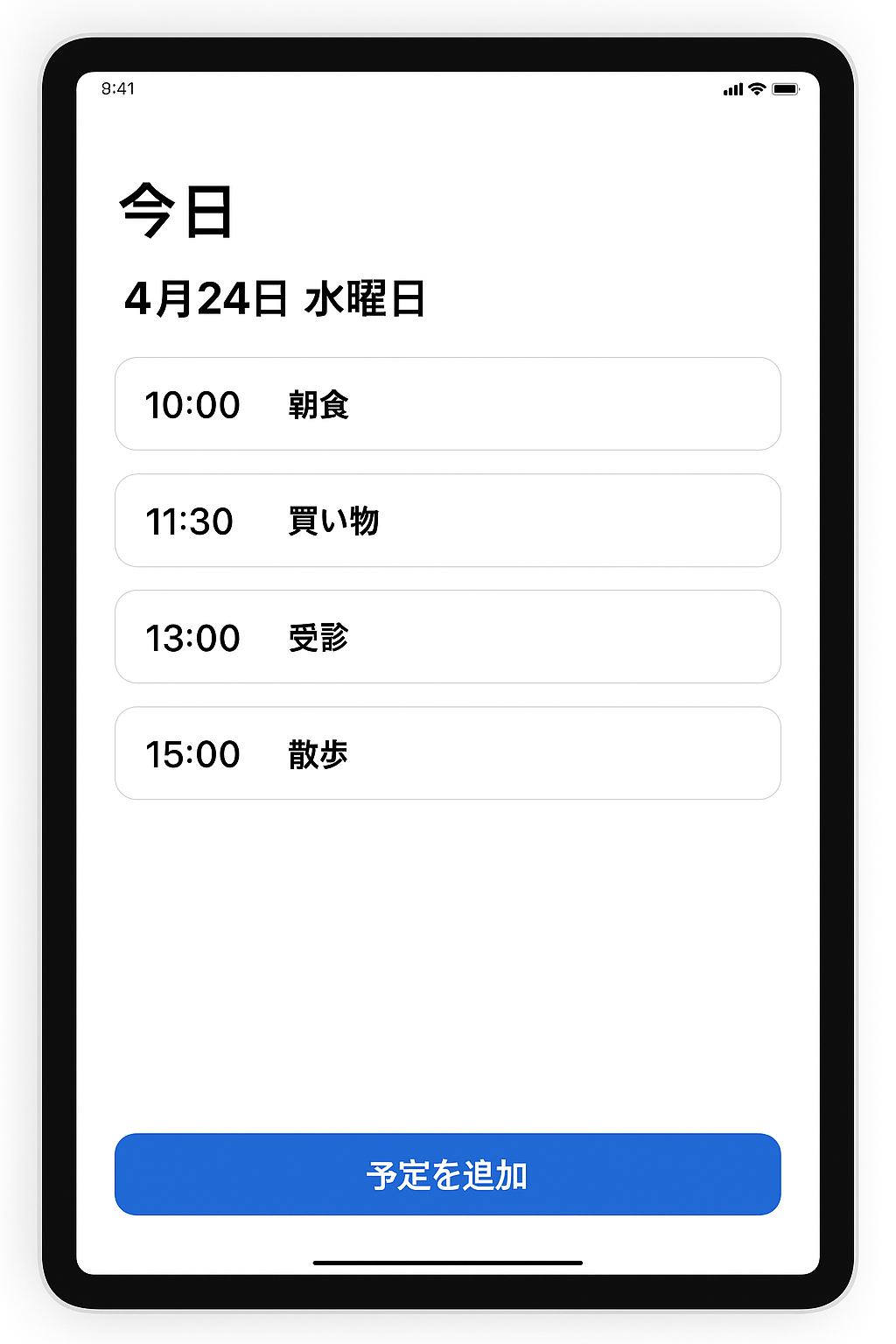Open the 散歩 entry at 15:00
The height and width of the screenshot is (1344, 896).
pos(447,753)
